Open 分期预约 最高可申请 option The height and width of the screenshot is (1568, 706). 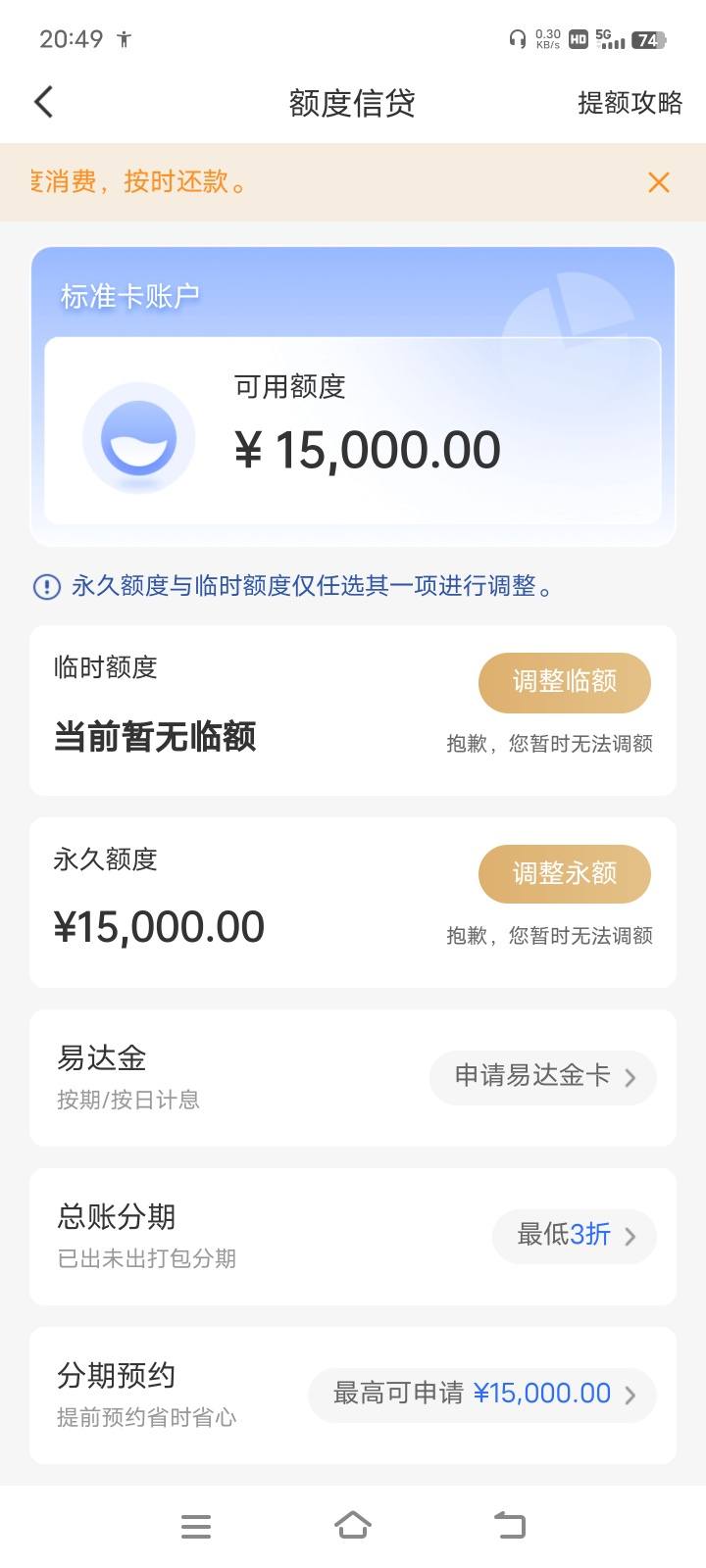482,1395
